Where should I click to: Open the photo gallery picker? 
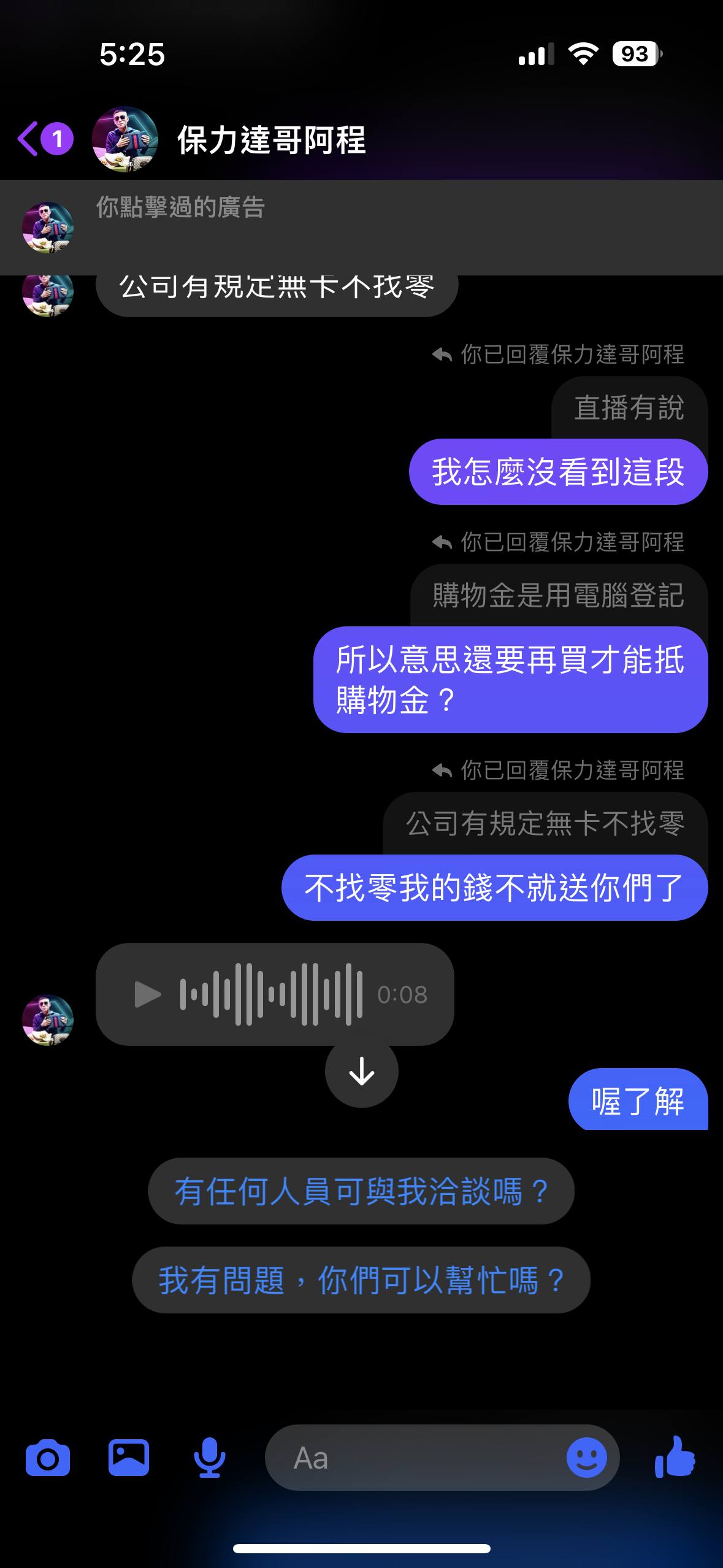point(129,1458)
